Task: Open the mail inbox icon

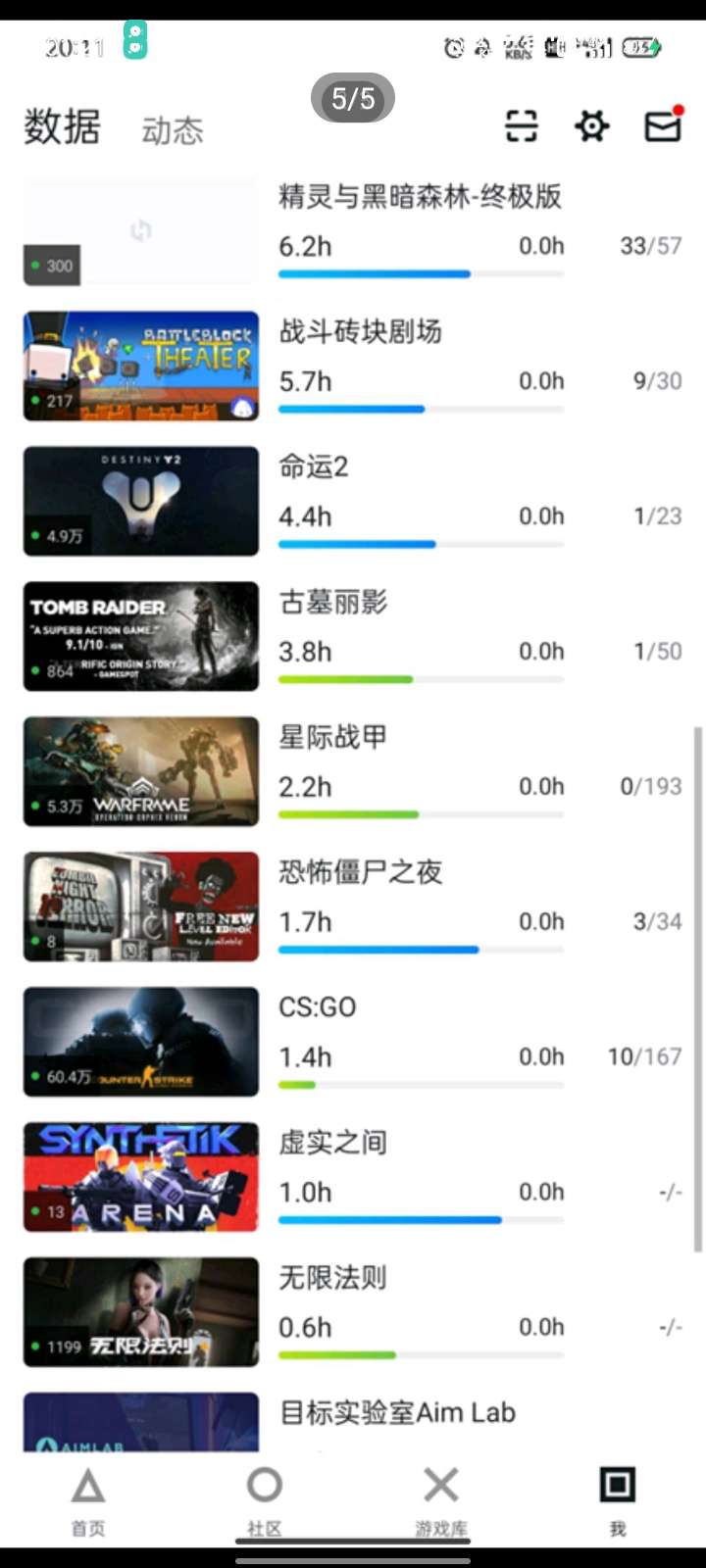Action: click(663, 126)
